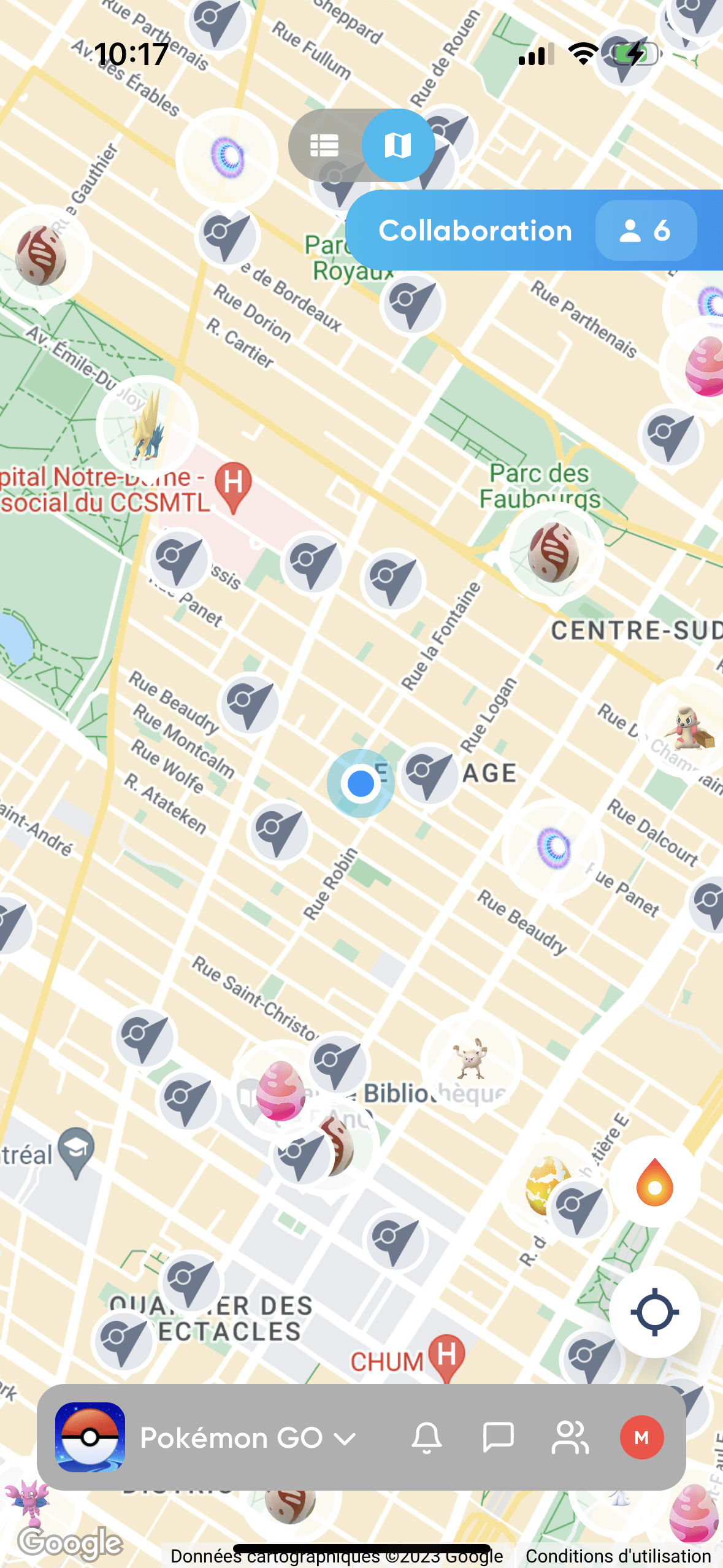Open the Manectric raid marker
Viewport: 723px width, 1568px height.
click(x=147, y=426)
